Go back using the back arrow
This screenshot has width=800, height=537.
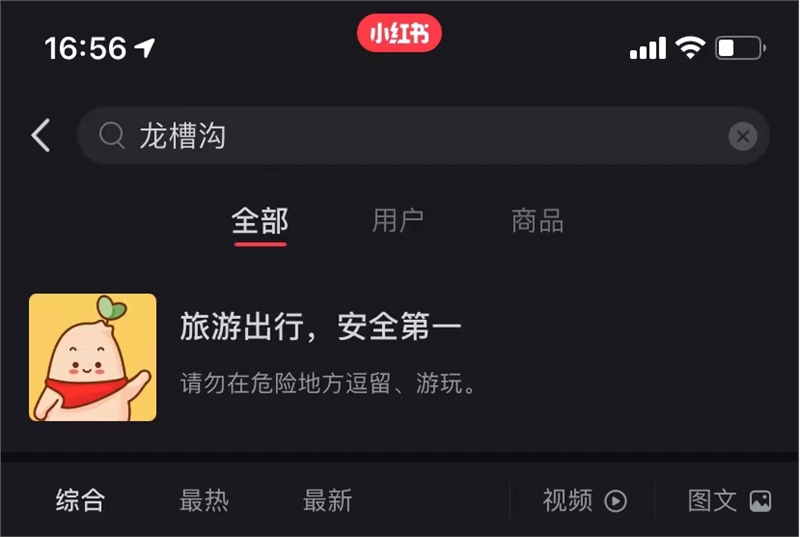(x=41, y=136)
